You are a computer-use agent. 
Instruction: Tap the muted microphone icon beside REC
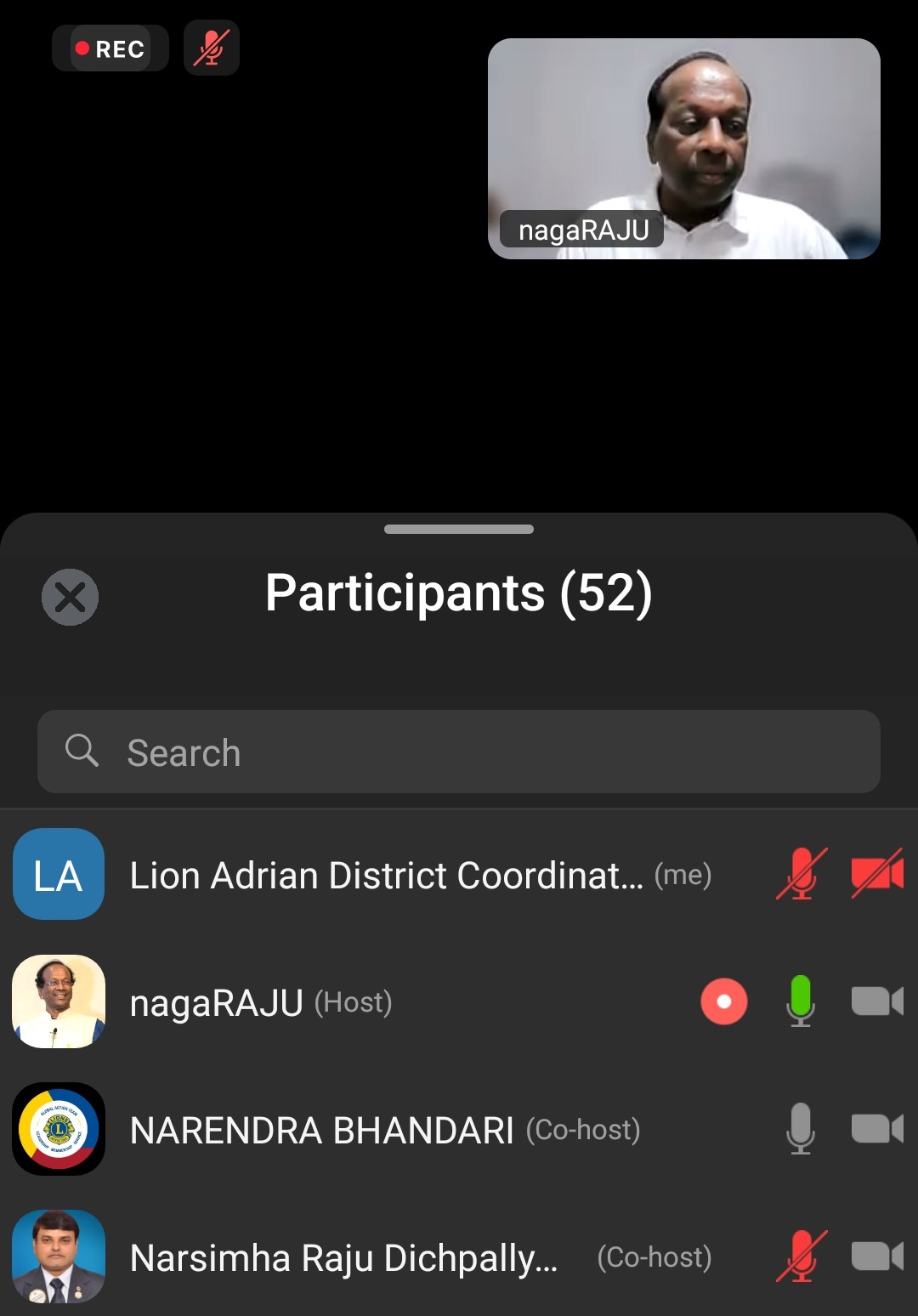click(x=212, y=48)
